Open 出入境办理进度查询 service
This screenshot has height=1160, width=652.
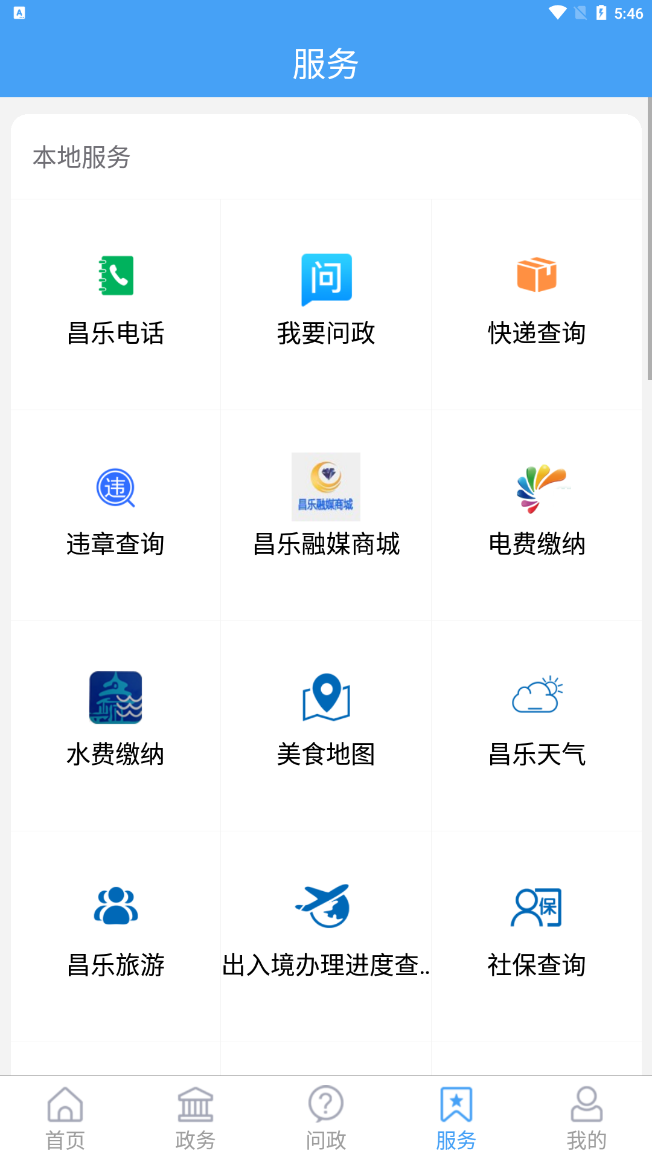click(326, 932)
